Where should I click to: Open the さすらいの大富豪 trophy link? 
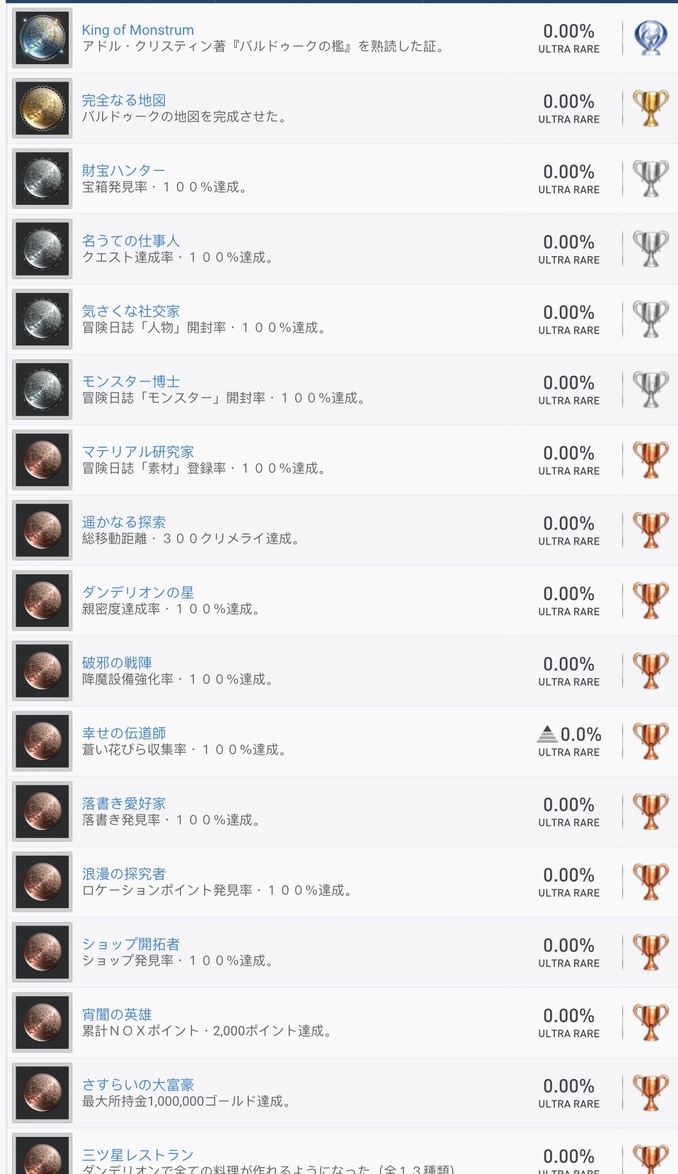tap(138, 1086)
